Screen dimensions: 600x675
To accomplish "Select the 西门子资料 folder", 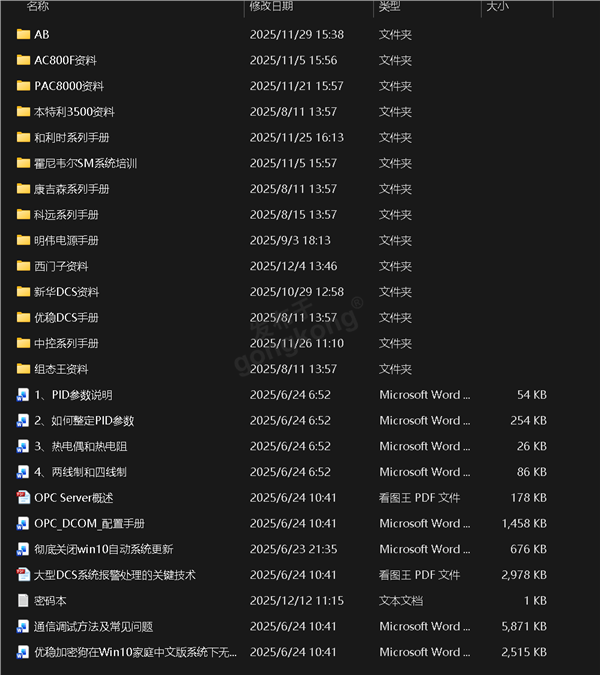I will (61, 266).
